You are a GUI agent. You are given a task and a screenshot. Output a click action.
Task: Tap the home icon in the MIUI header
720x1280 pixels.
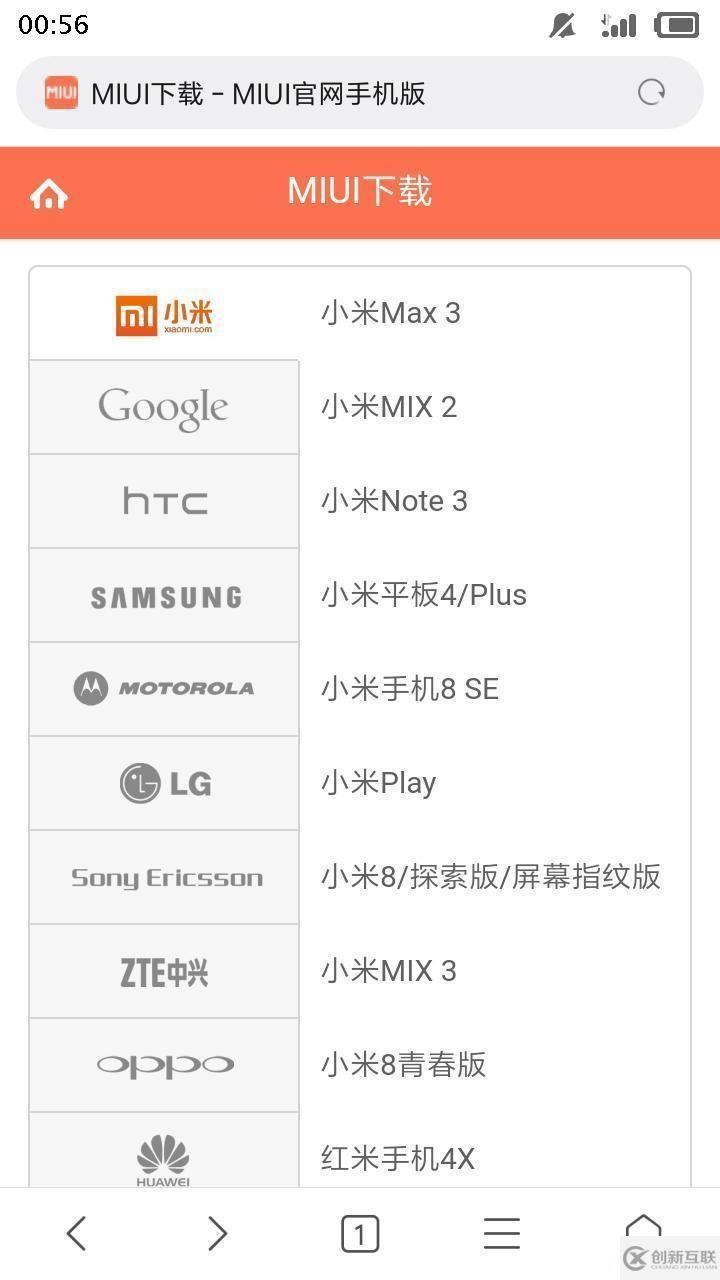tap(48, 193)
